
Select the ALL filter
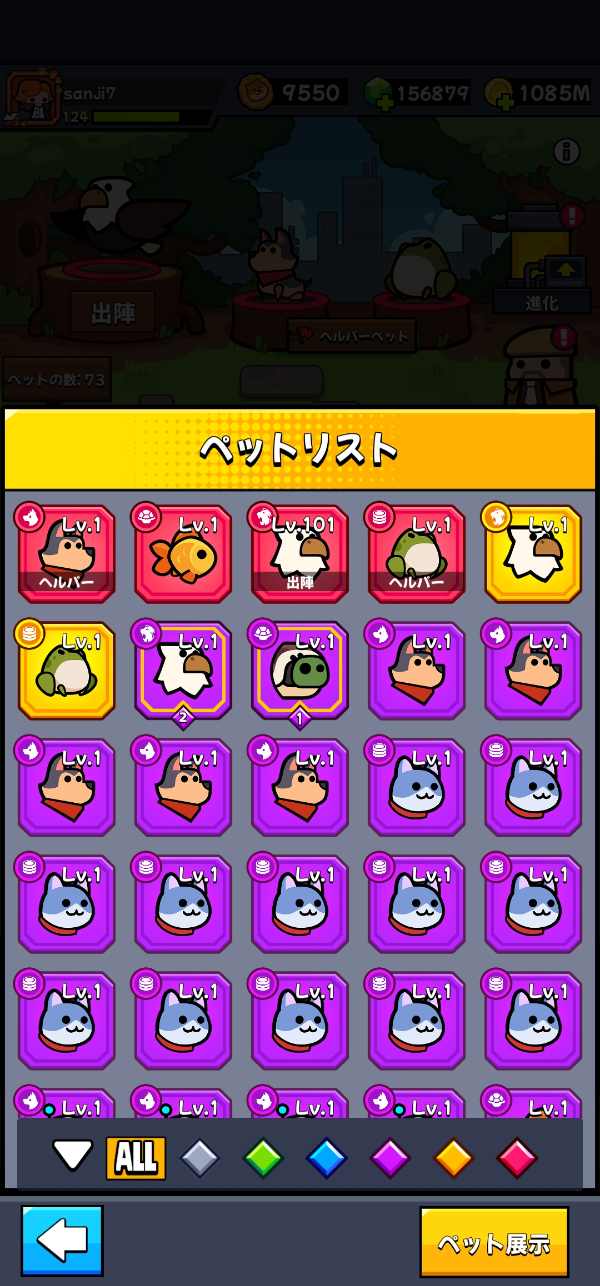(x=136, y=1158)
